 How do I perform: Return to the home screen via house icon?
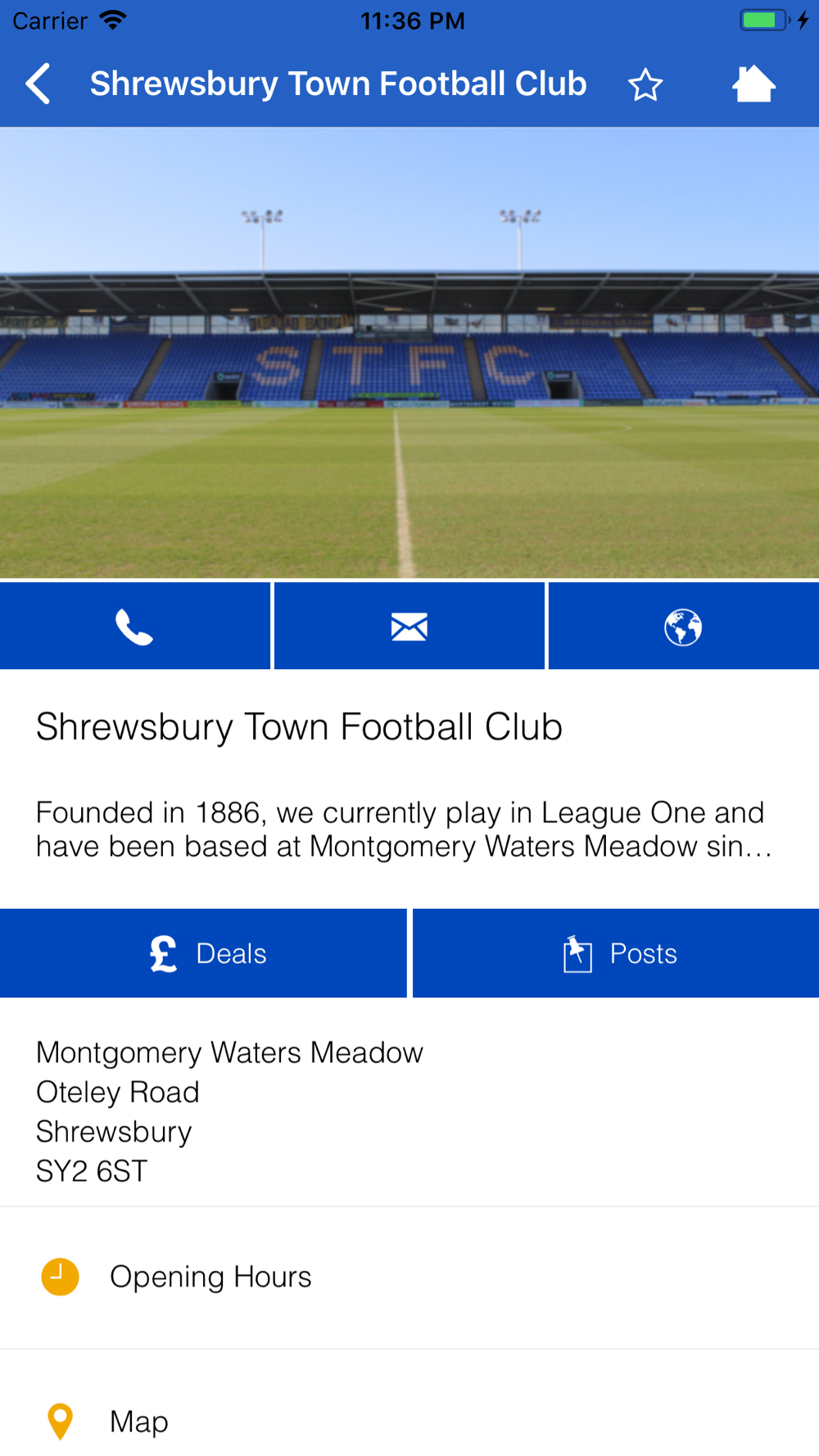[x=753, y=84]
